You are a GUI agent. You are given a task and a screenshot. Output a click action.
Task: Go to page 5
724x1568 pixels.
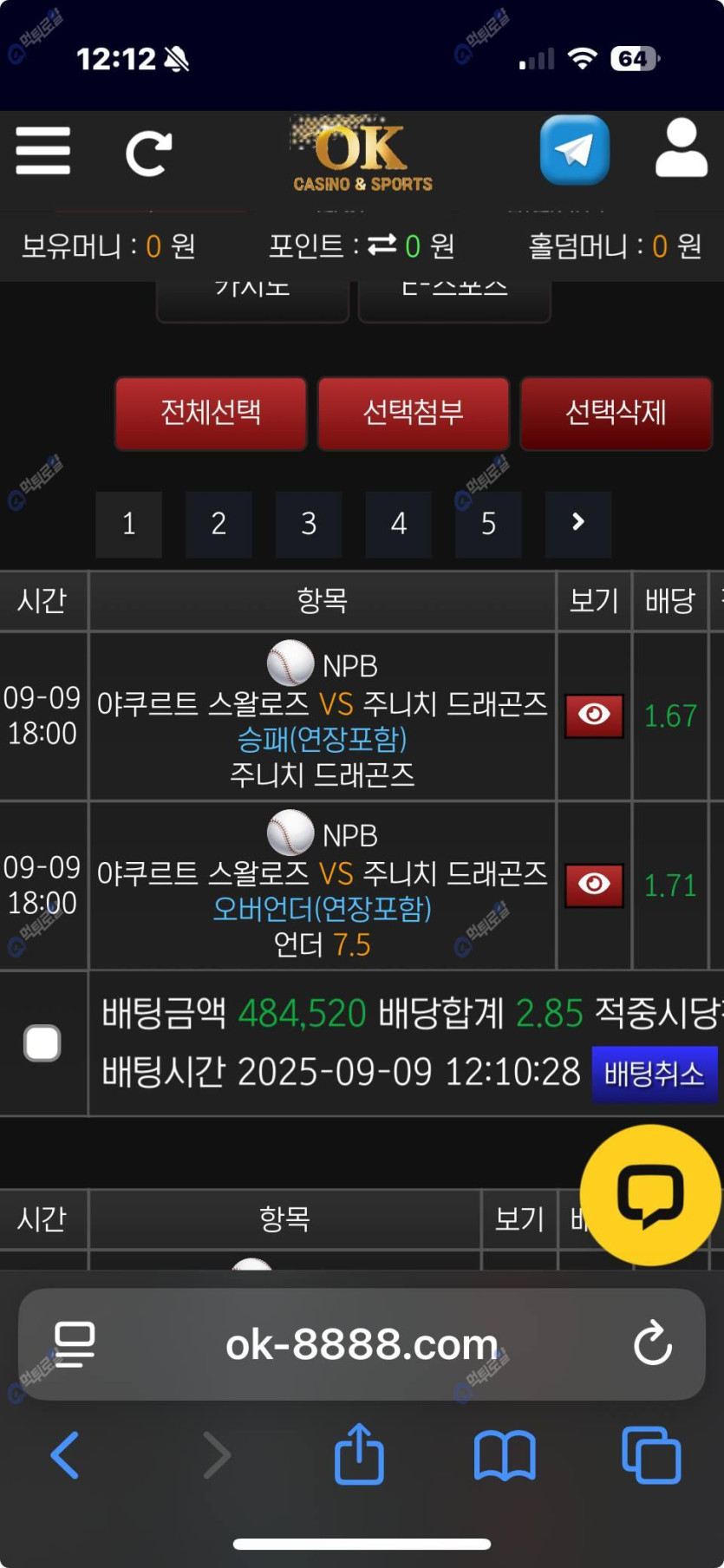pos(488,524)
